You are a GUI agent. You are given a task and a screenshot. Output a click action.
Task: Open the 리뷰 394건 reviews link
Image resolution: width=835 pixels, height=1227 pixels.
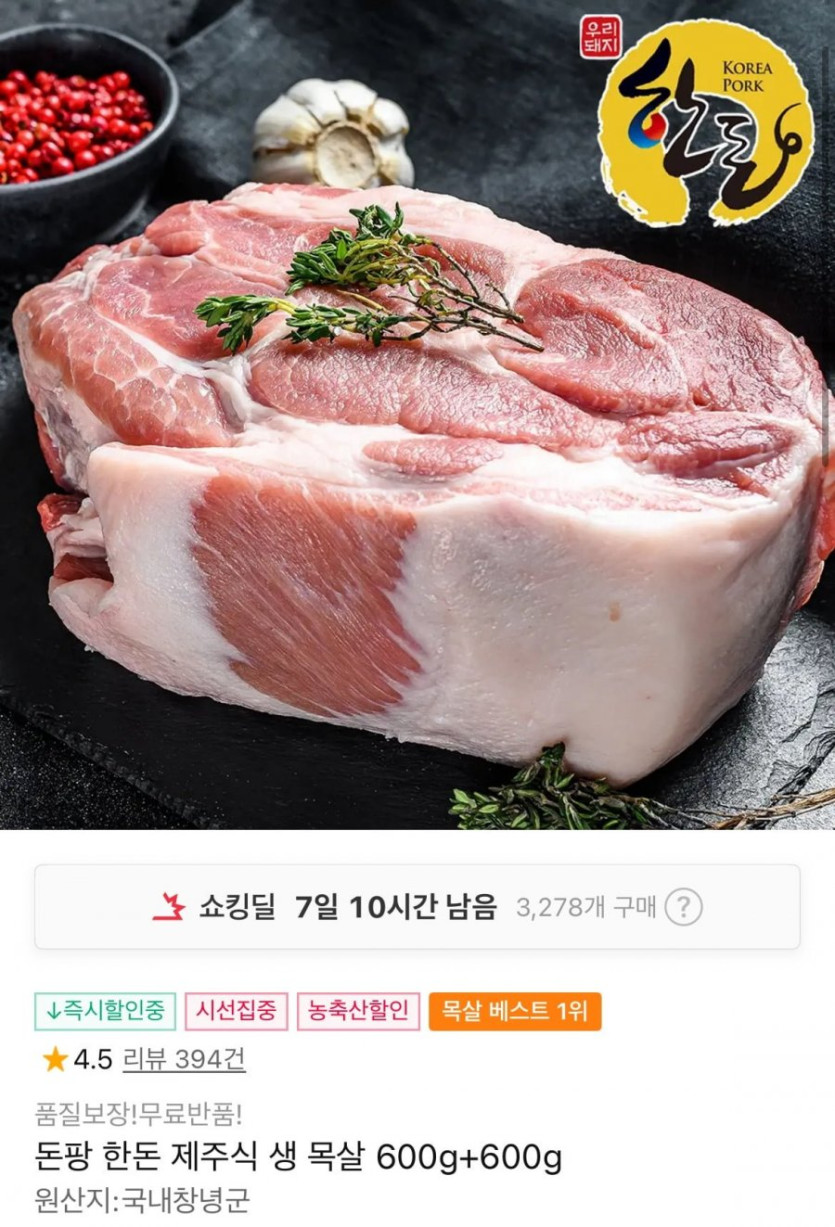pyautogui.click(x=183, y=1059)
